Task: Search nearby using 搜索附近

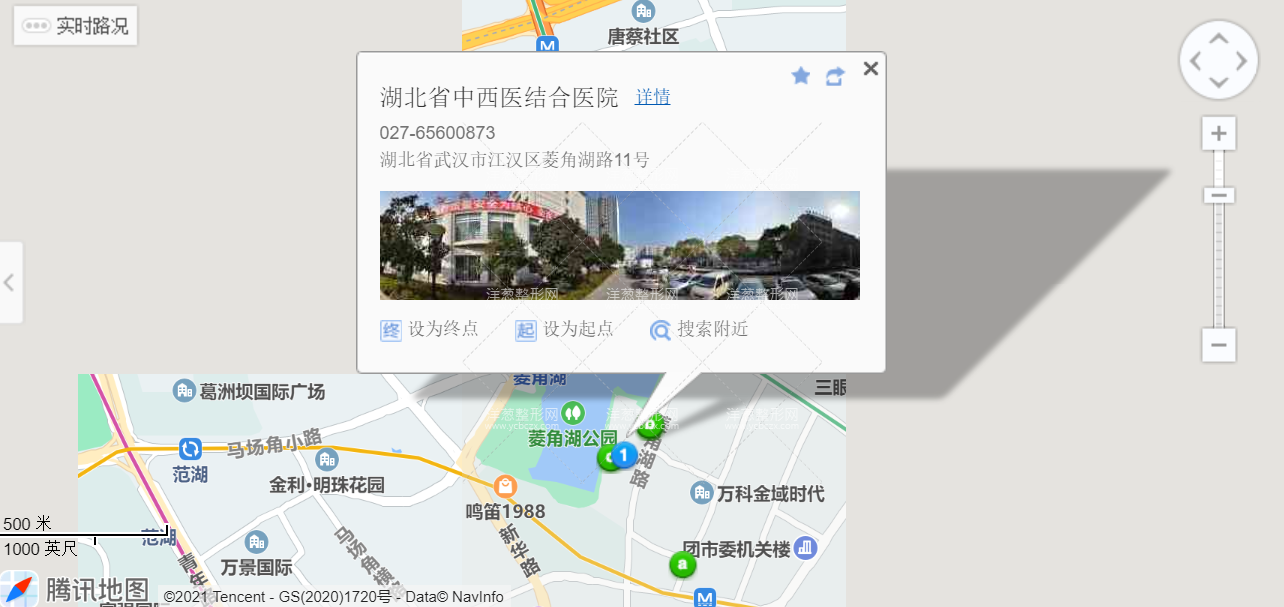Action: pyautogui.click(x=698, y=329)
